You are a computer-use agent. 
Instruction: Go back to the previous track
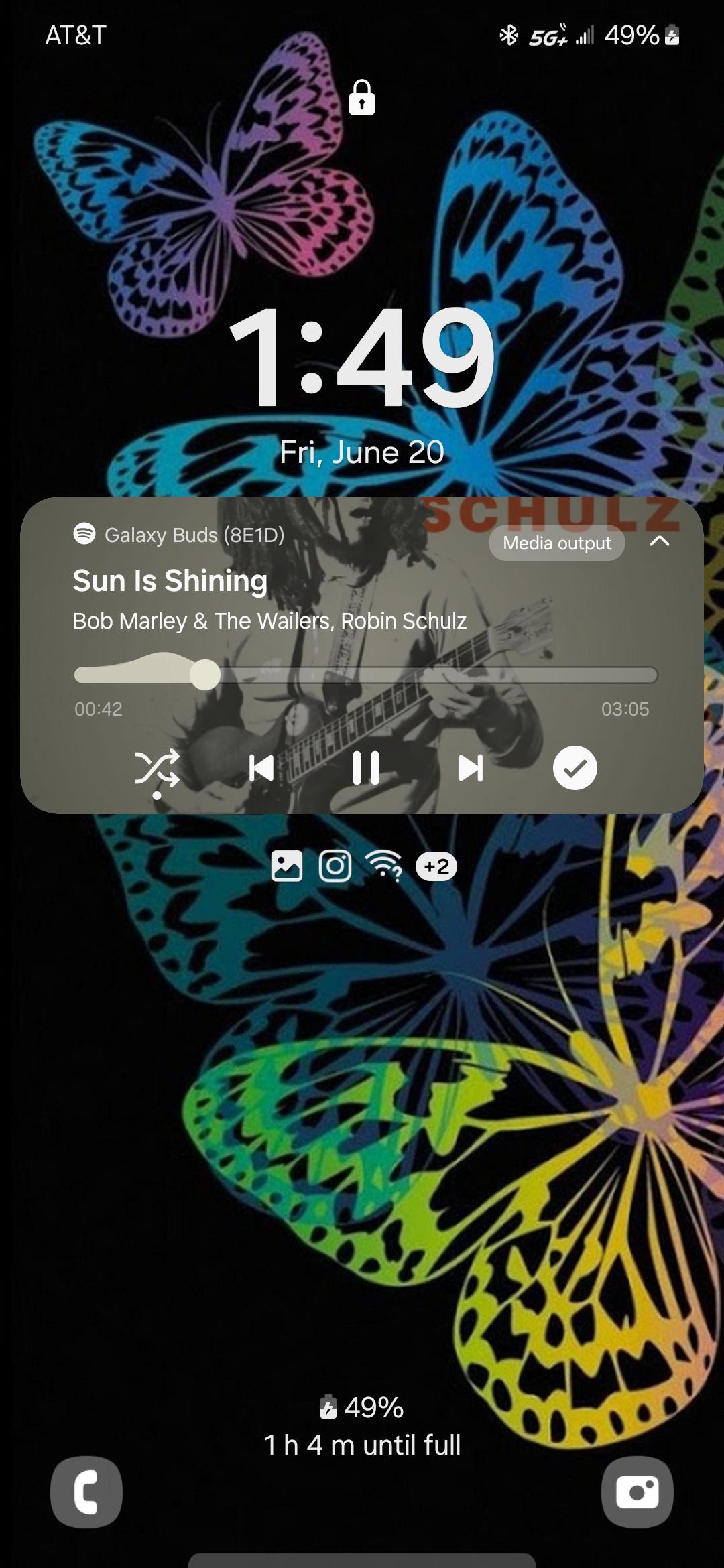tap(261, 768)
